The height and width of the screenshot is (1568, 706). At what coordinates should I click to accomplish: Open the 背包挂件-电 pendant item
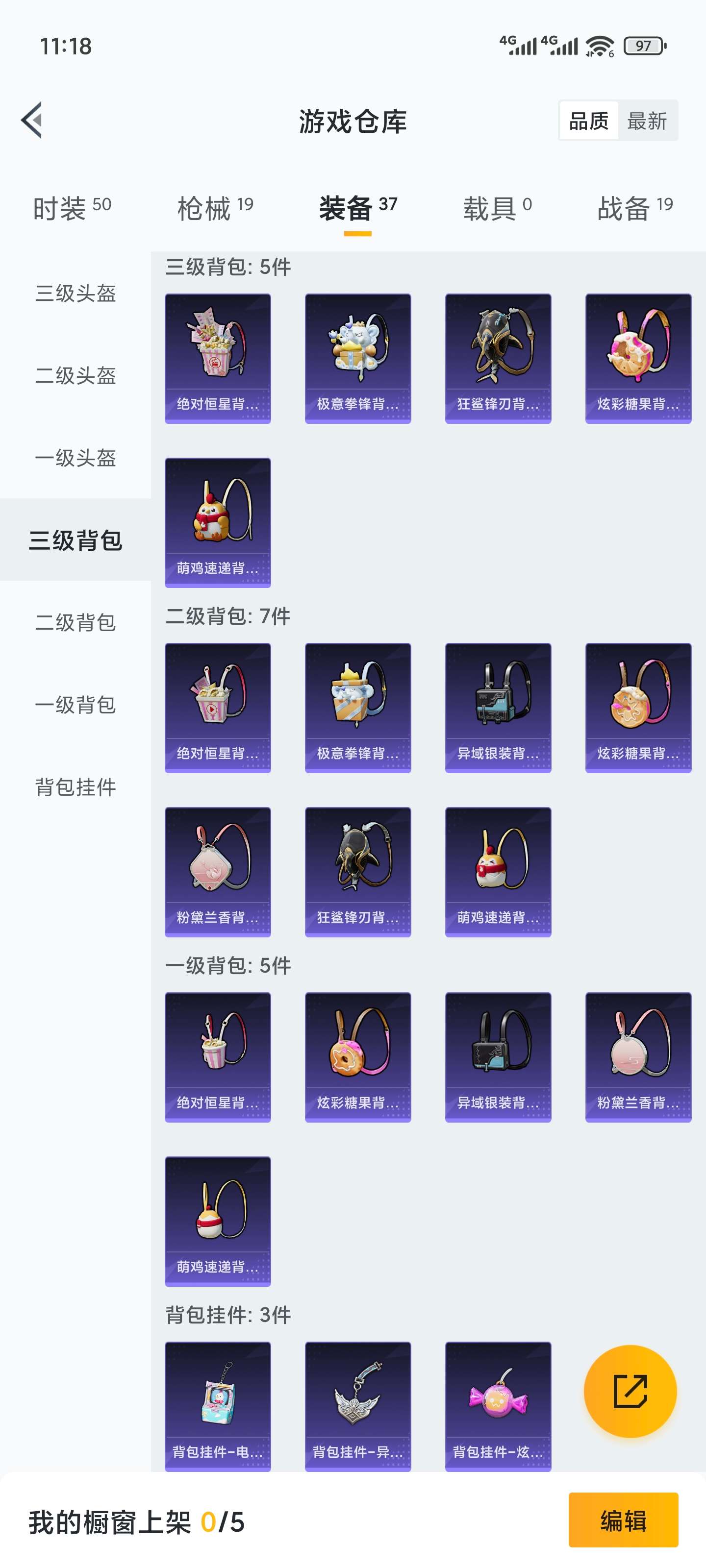pyautogui.click(x=218, y=1406)
